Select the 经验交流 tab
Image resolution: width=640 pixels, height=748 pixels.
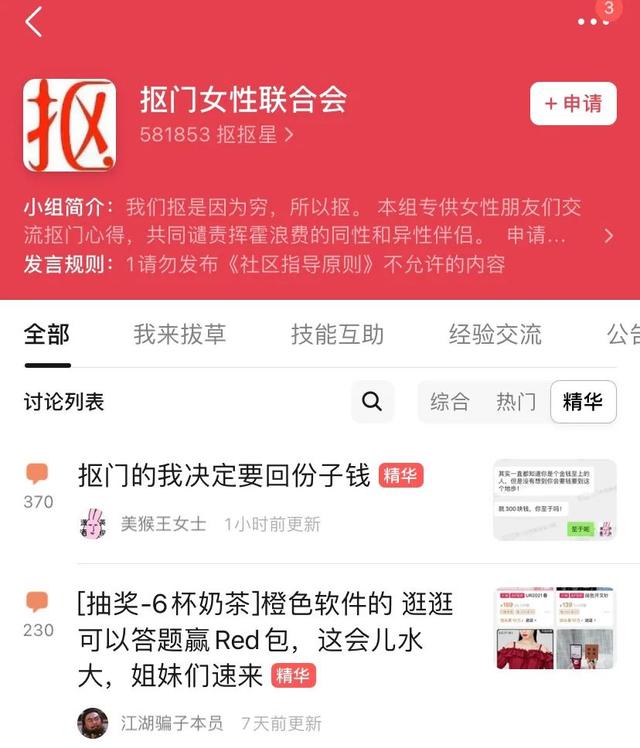(494, 334)
